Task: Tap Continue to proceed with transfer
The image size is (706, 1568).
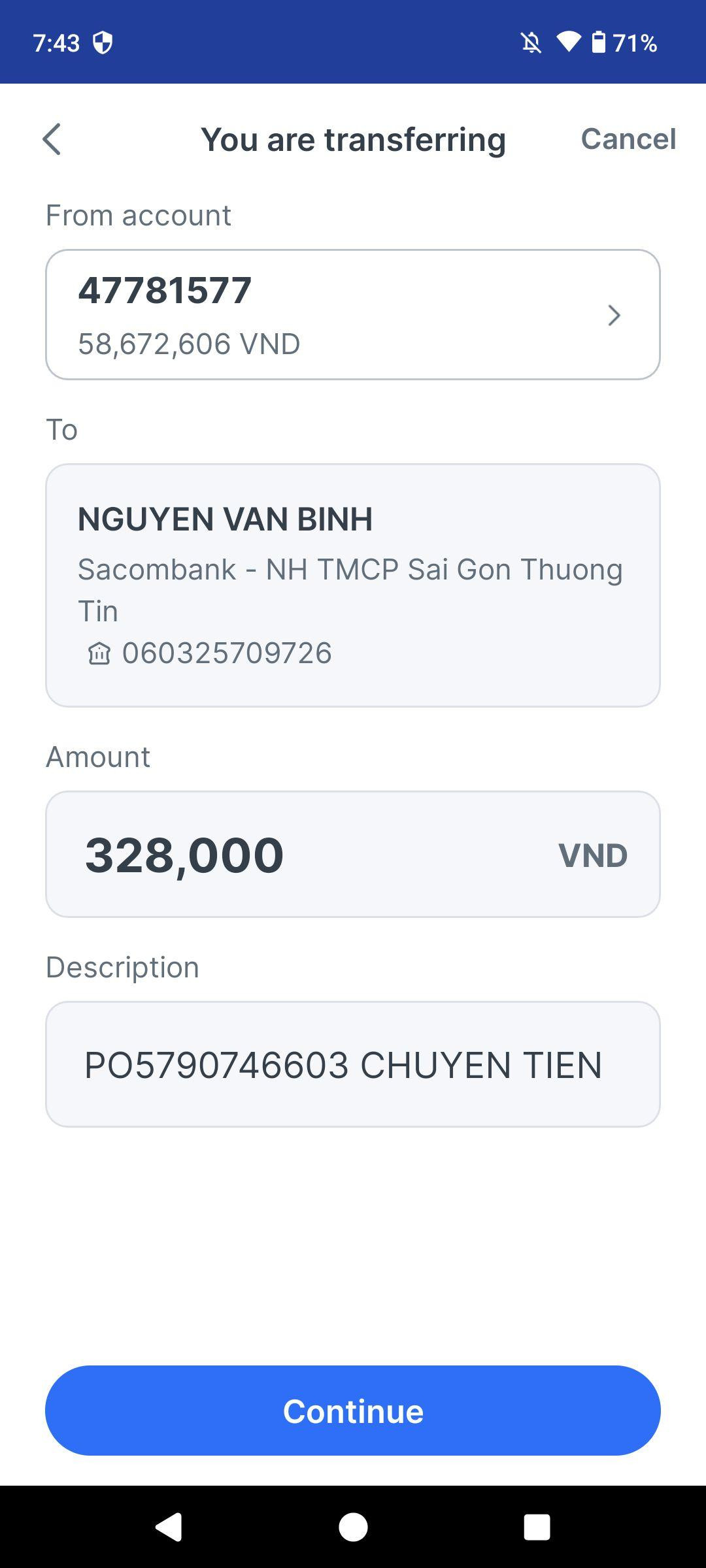Action: 353,1411
